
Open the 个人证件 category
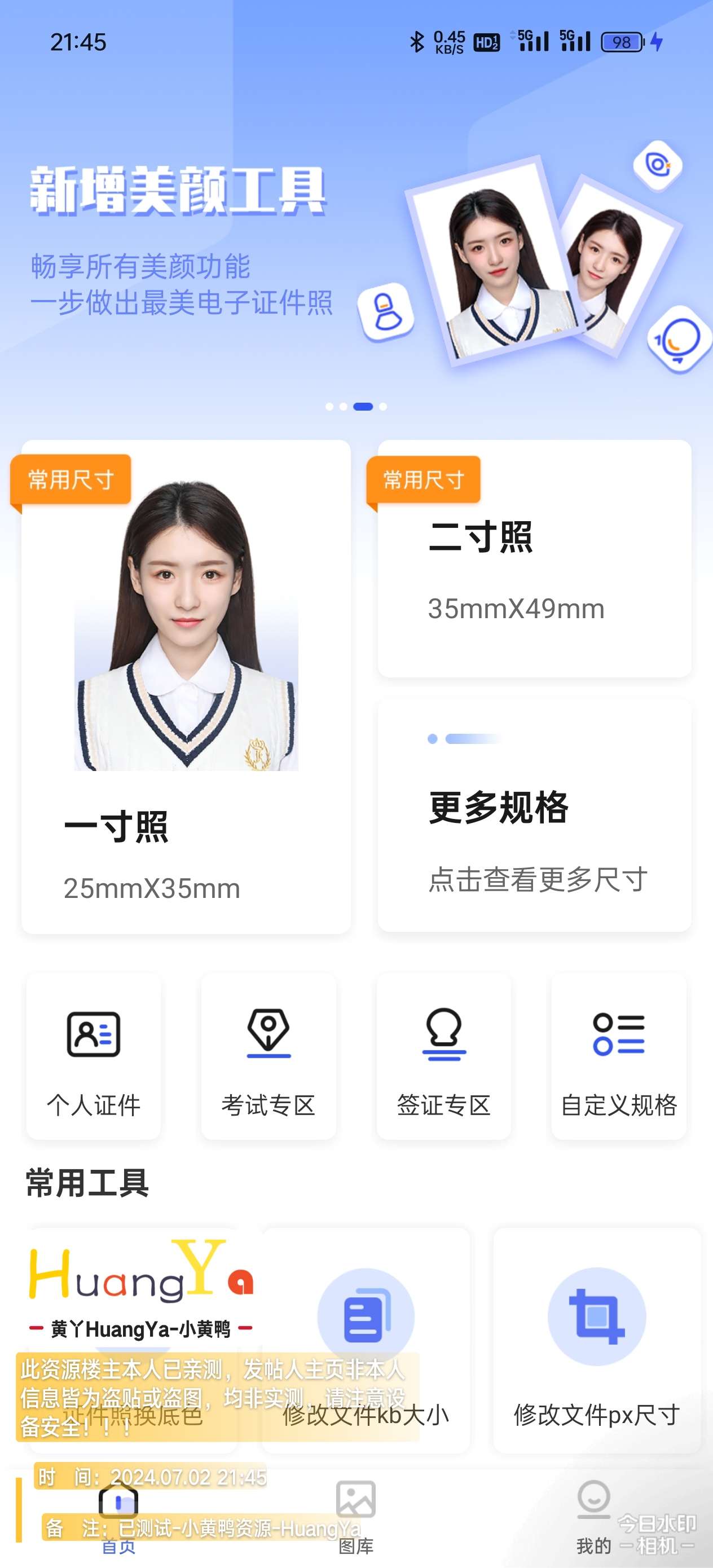93,1056
